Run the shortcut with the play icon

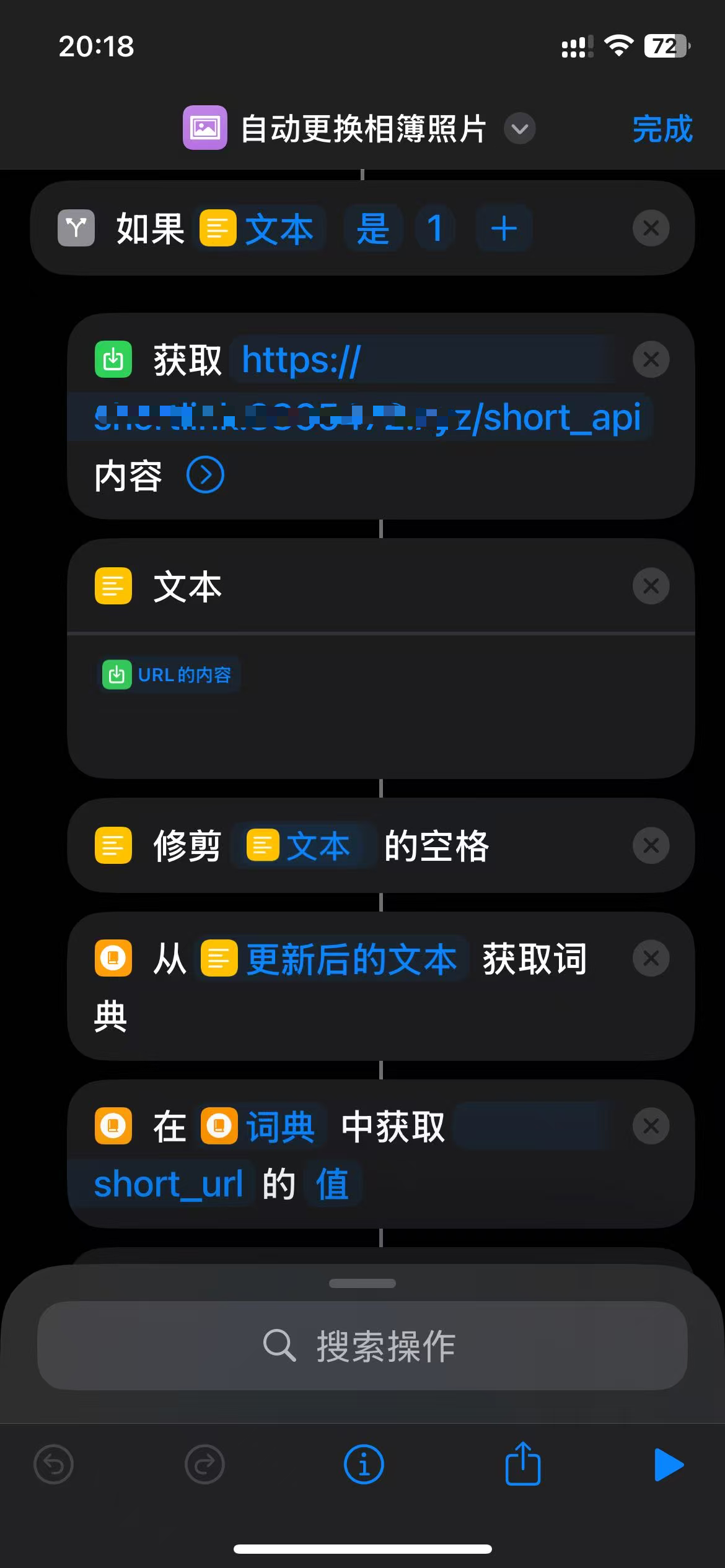(x=668, y=1465)
